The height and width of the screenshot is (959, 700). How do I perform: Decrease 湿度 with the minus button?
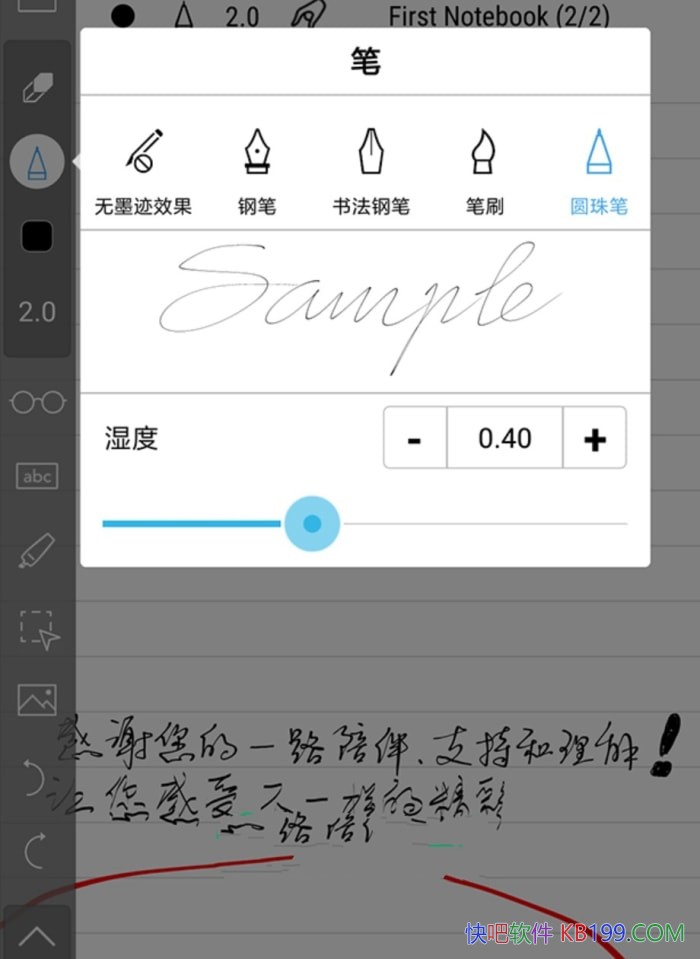pos(415,438)
